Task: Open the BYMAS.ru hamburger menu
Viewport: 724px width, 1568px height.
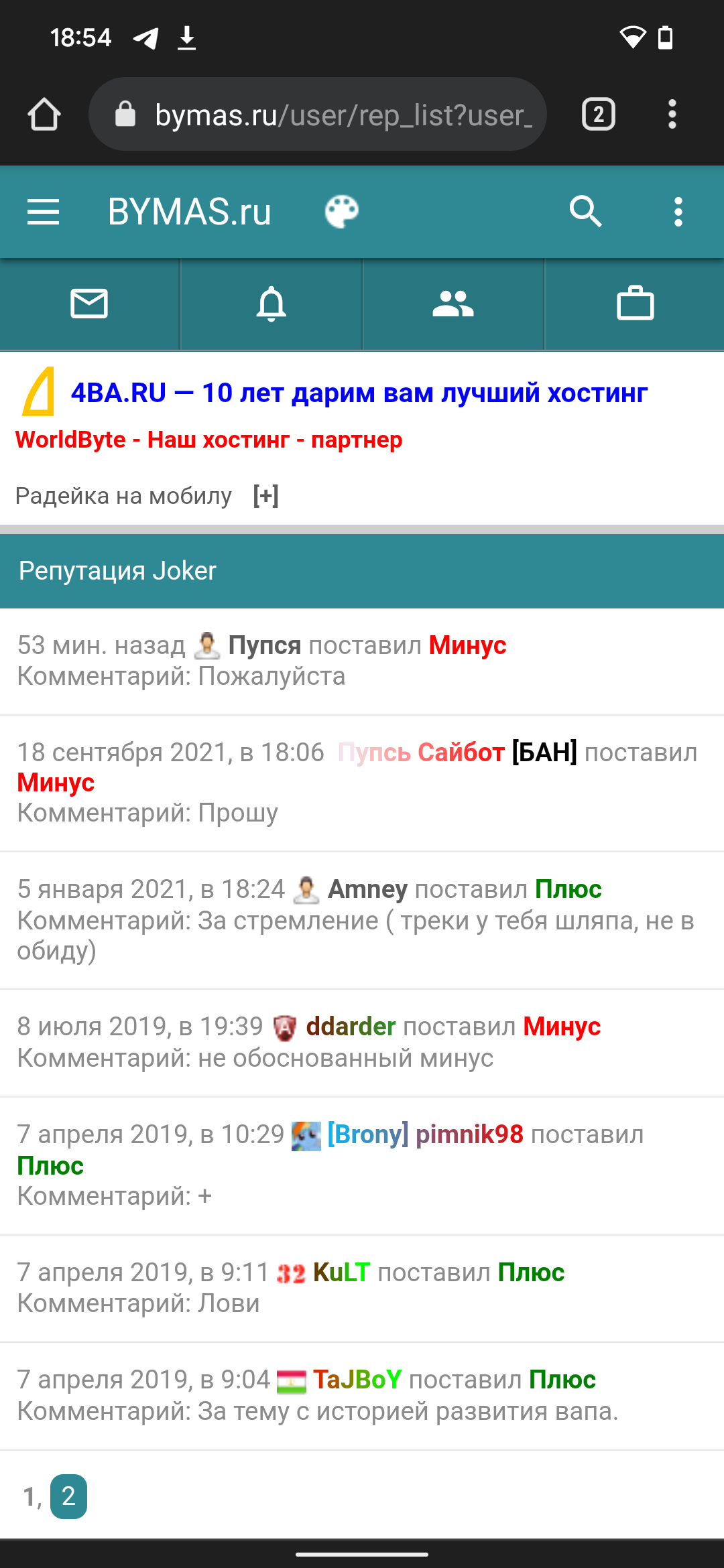Action: tap(44, 212)
